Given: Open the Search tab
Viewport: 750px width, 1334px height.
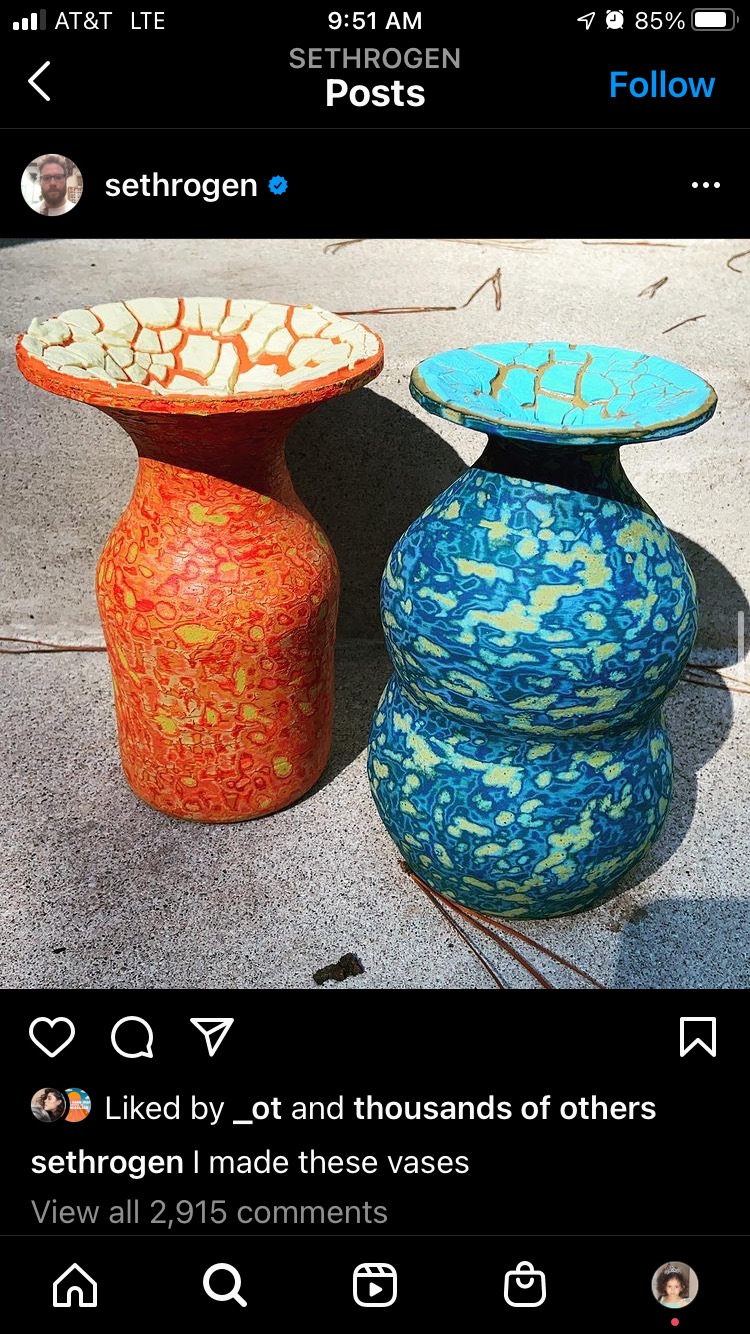Looking at the screenshot, I should pyautogui.click(x=225, y=1285).
